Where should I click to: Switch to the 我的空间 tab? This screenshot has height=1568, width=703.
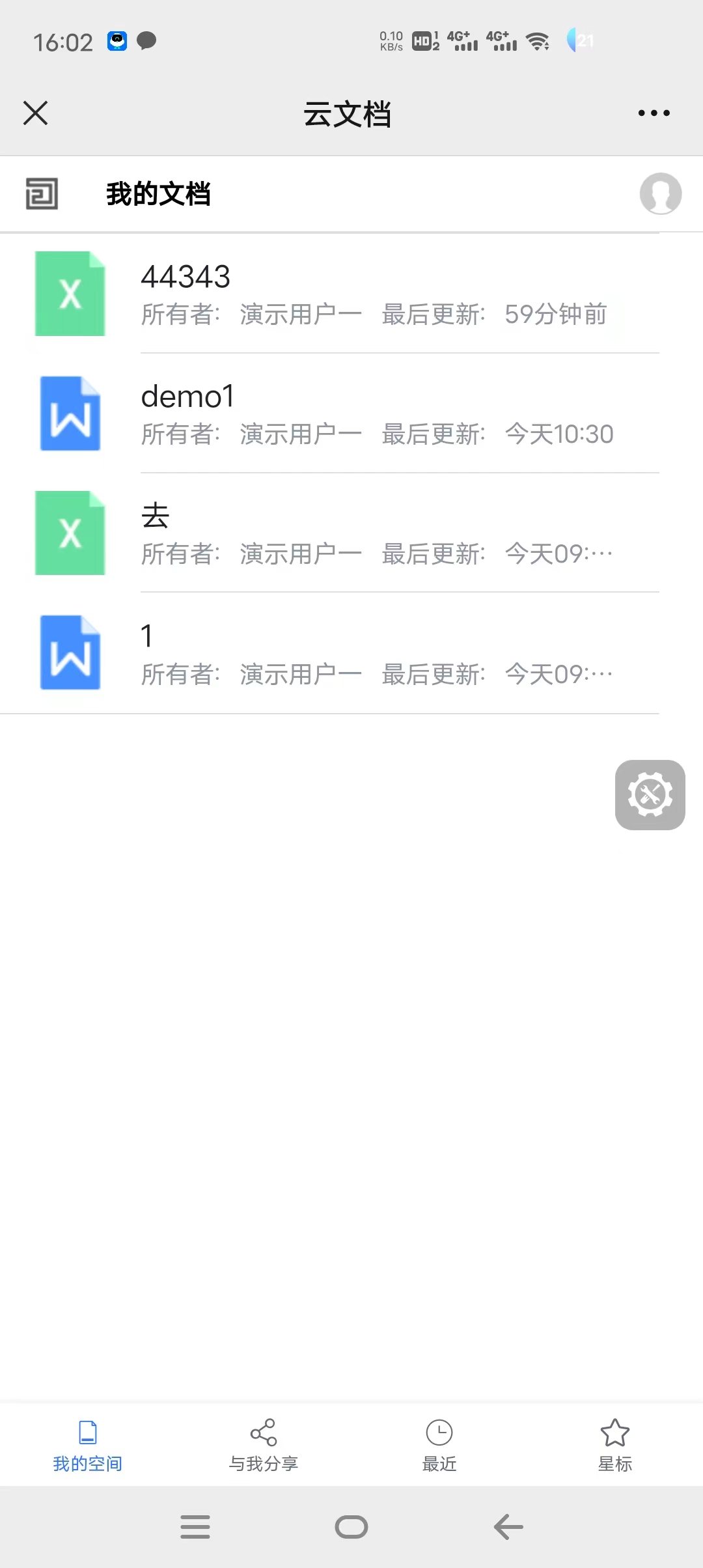click(x=88, y=1445)
